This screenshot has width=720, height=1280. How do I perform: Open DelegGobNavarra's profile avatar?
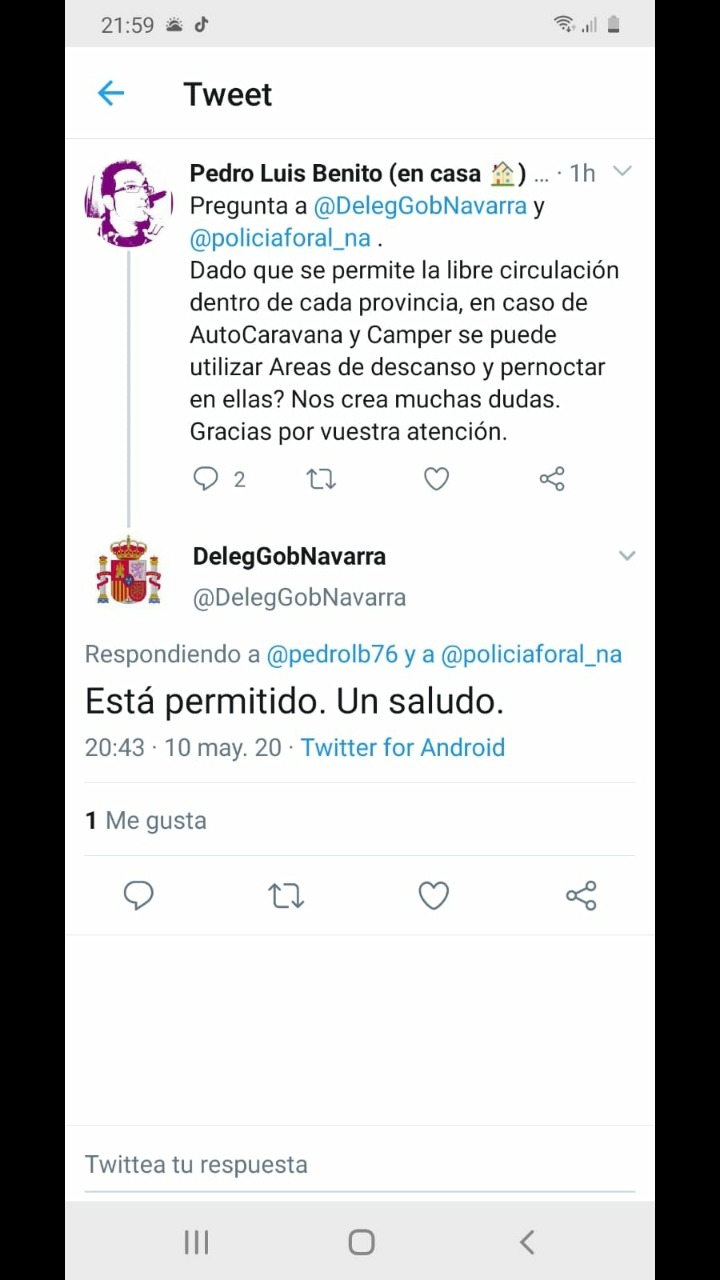(x=128, y=570)
